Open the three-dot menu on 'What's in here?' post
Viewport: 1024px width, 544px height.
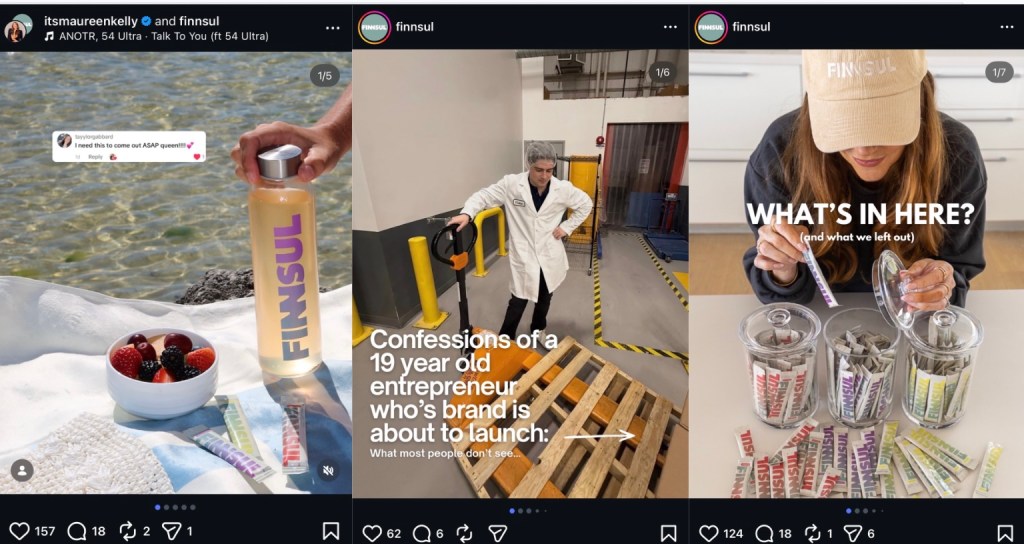pyautogui.click(x=1006, y=27)
